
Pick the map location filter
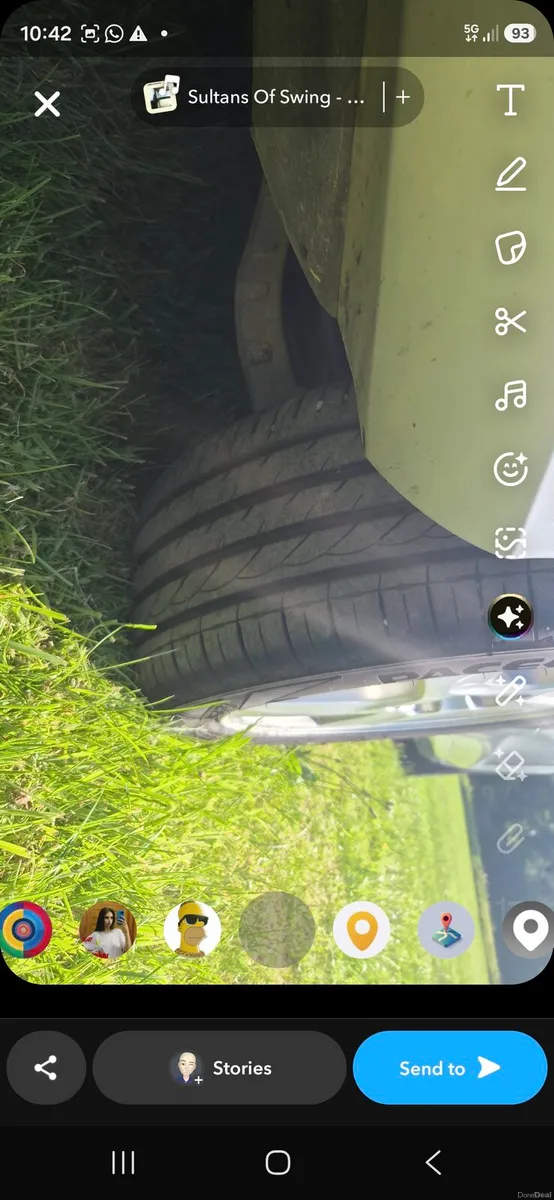(446, 929)
